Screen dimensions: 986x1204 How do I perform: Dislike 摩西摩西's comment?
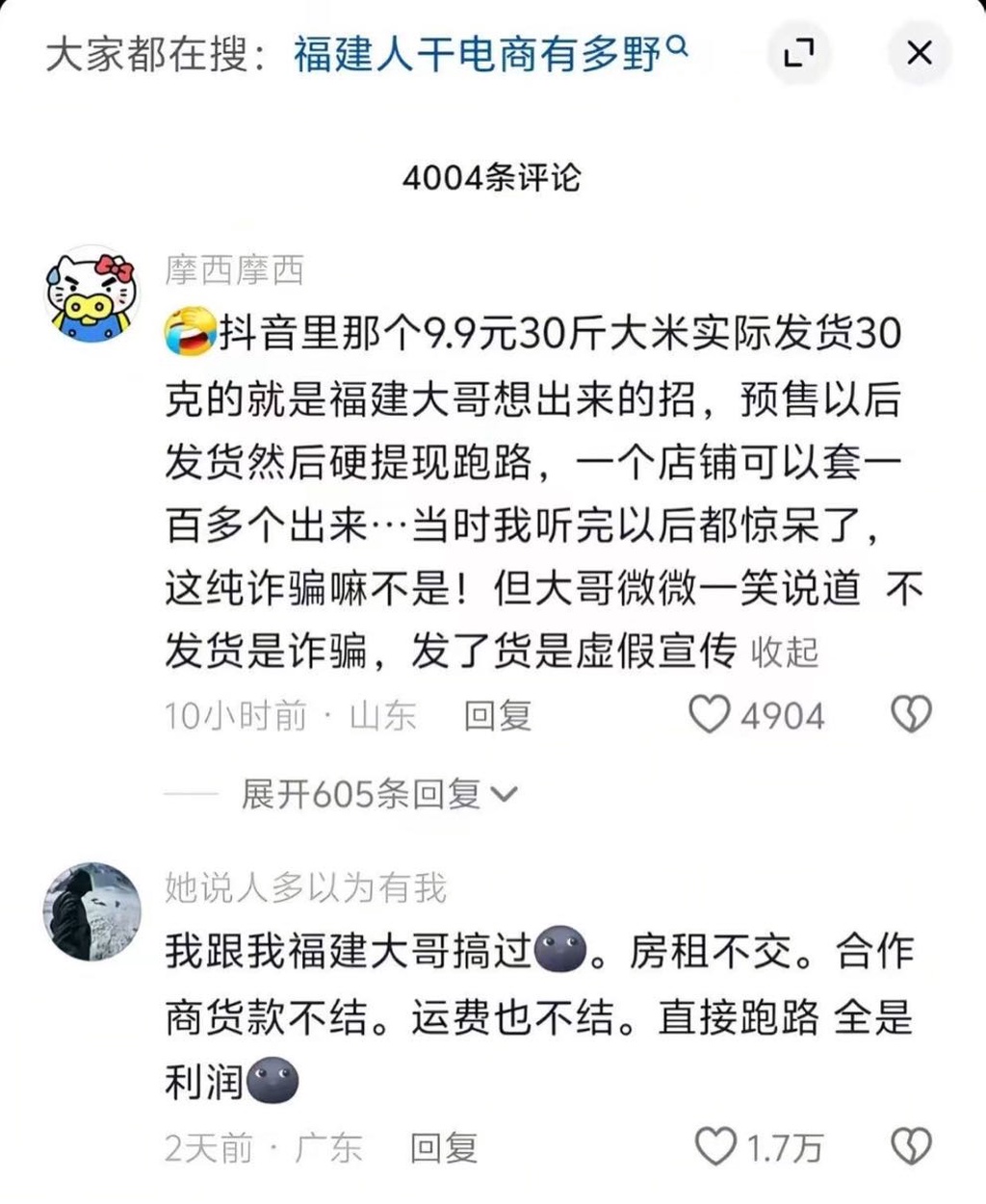point(910,715)
